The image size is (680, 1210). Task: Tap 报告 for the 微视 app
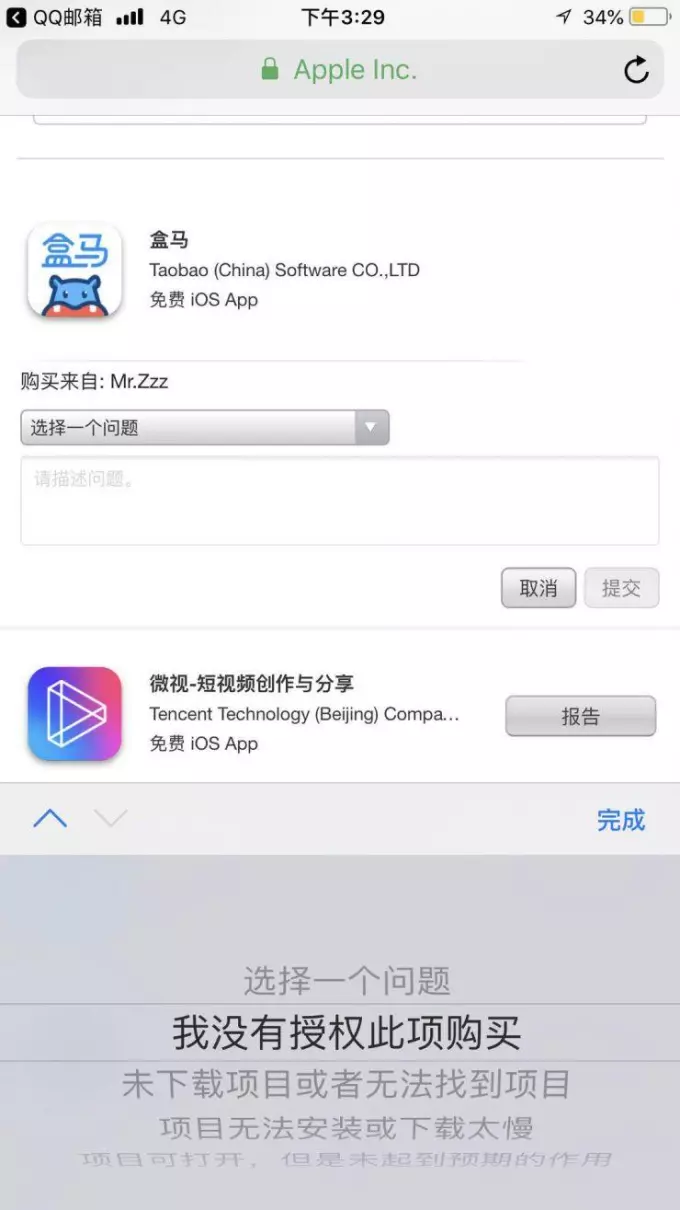(x=580, y=716)
